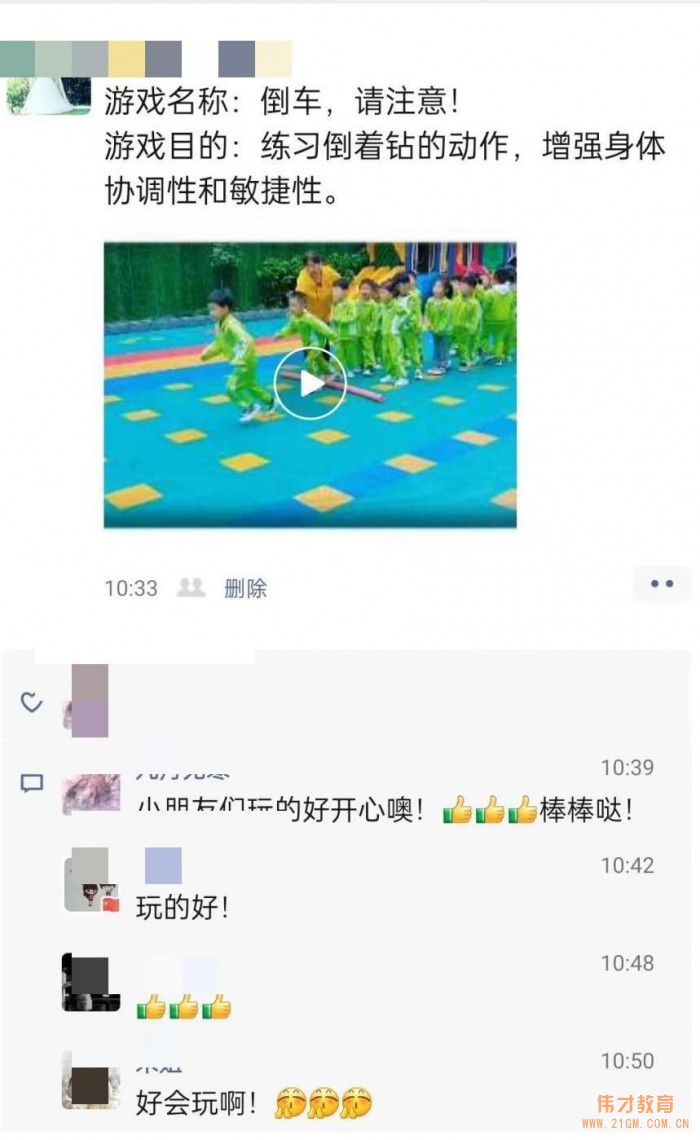Viewport: 700px width, 1140px height.
Task: Tap 删除 to delete this post
Action: pos(245,589)
